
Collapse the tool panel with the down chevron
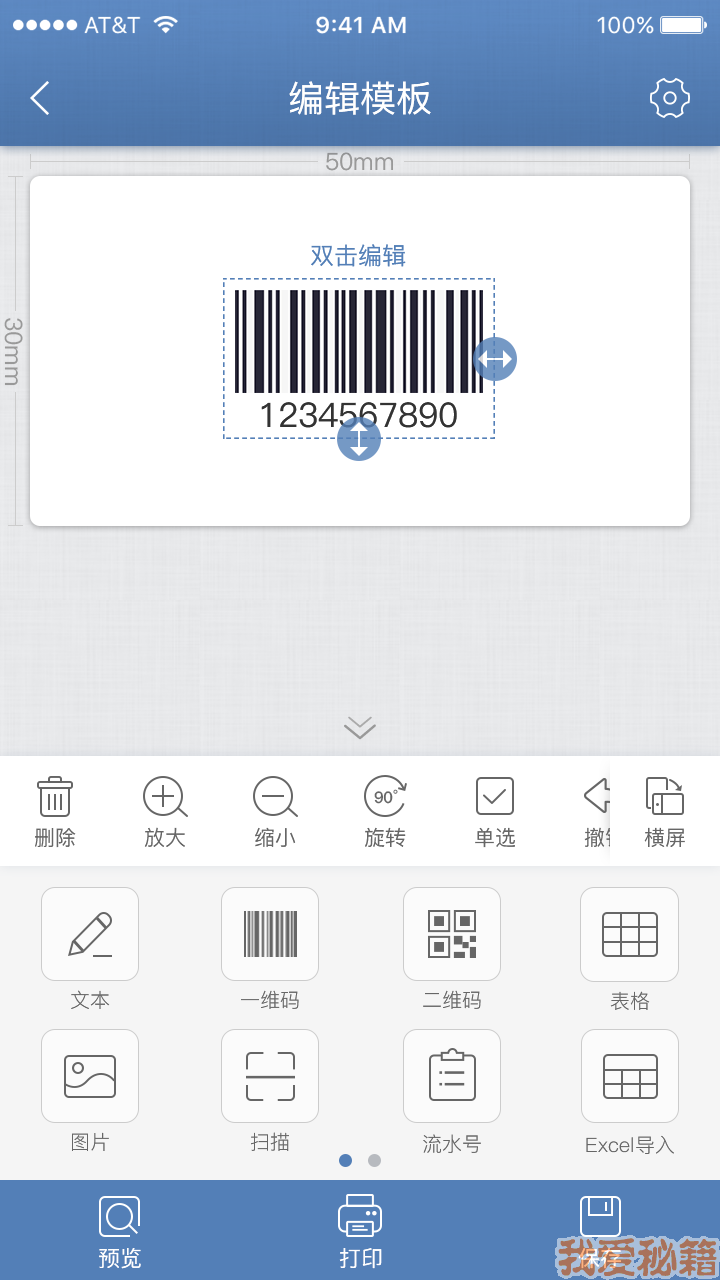click(x=360, y=728)
